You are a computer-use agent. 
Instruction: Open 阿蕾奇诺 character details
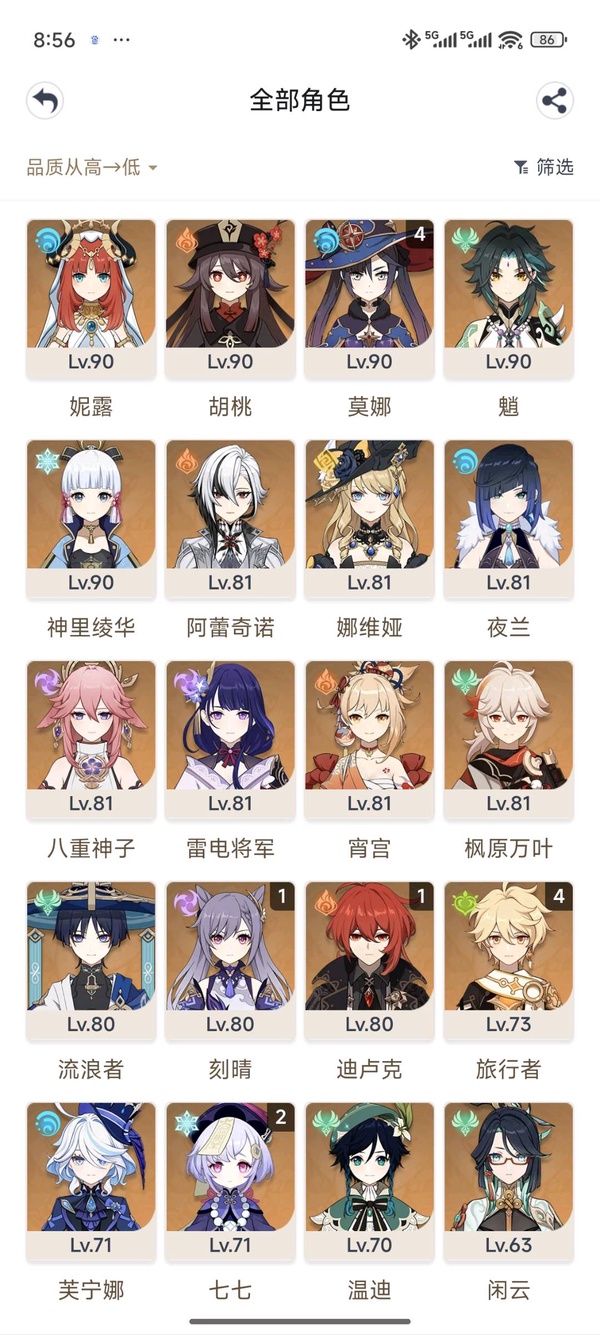230,519
